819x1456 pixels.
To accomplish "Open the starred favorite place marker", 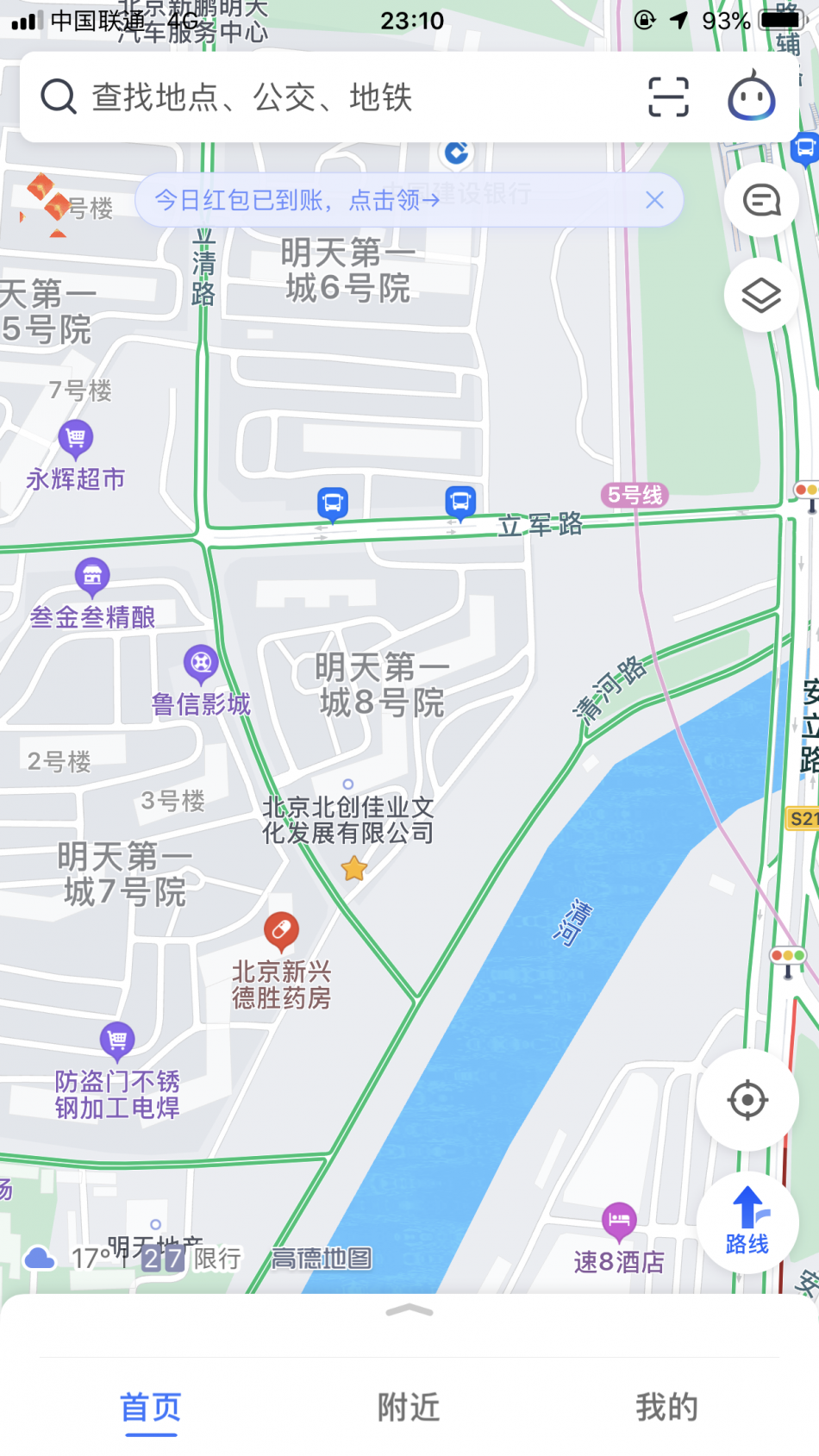I will tap(353, 868).
